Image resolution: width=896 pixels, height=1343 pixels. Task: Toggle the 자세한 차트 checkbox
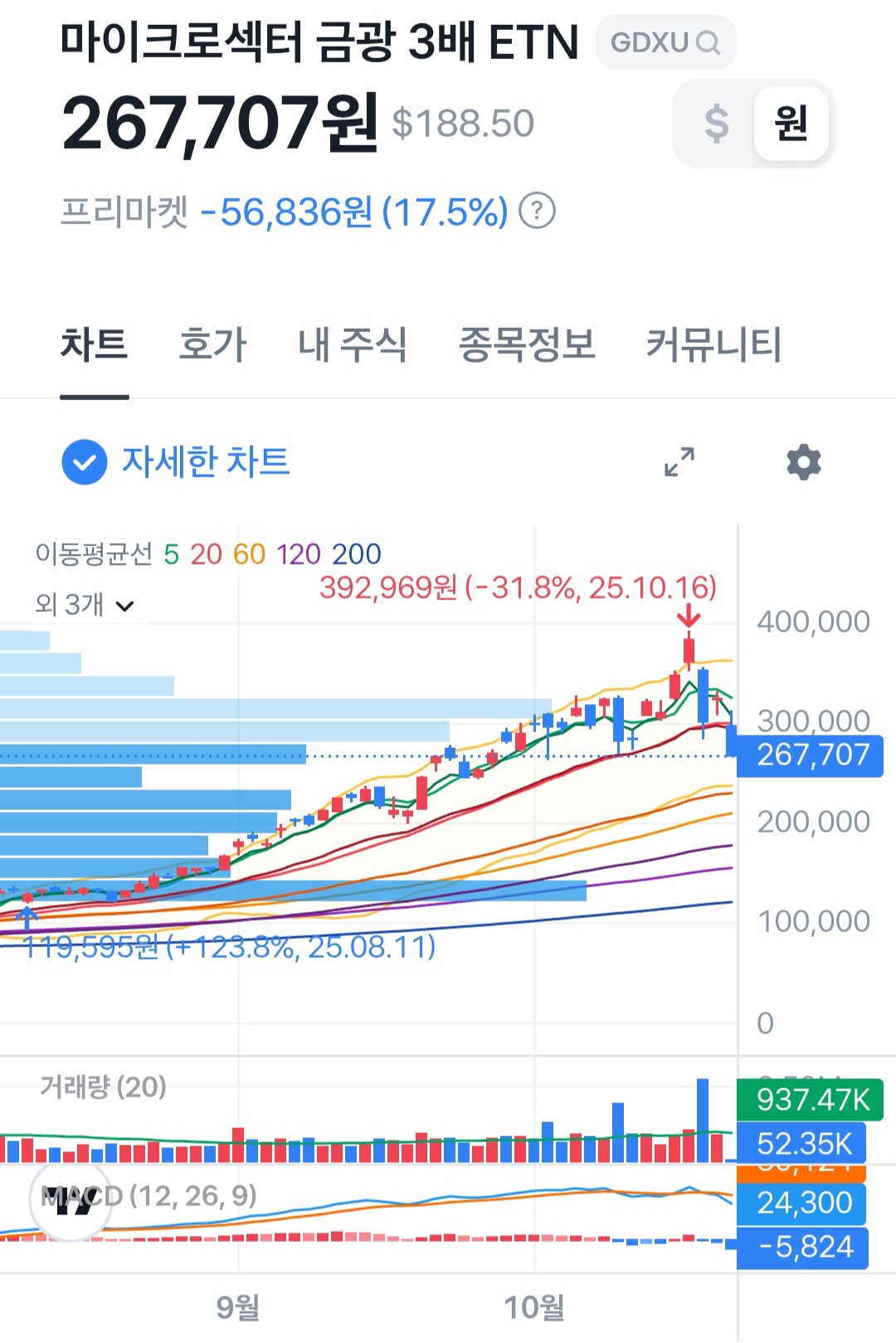tap(85, 462)
